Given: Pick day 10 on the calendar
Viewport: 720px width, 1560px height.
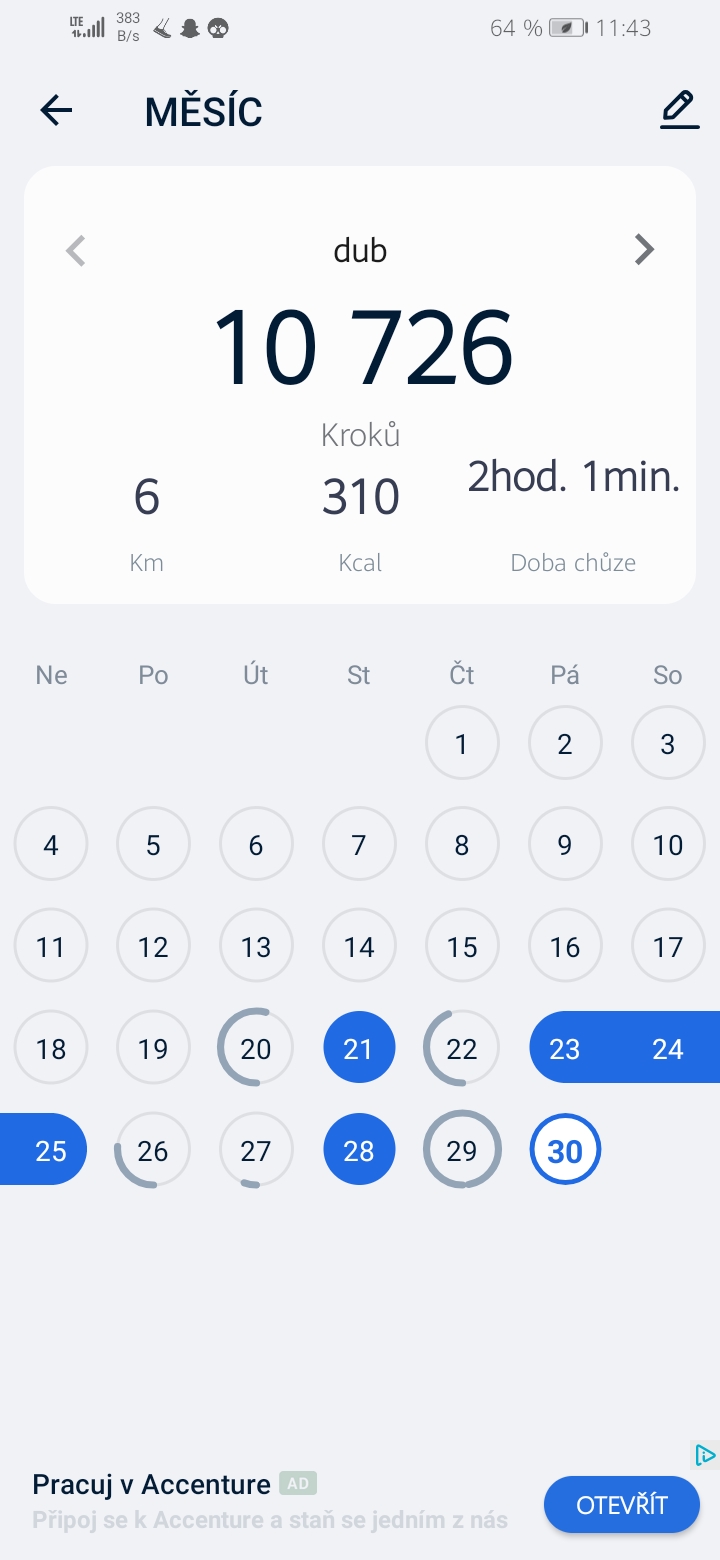Looking at the screenshot, I should 668,845.
